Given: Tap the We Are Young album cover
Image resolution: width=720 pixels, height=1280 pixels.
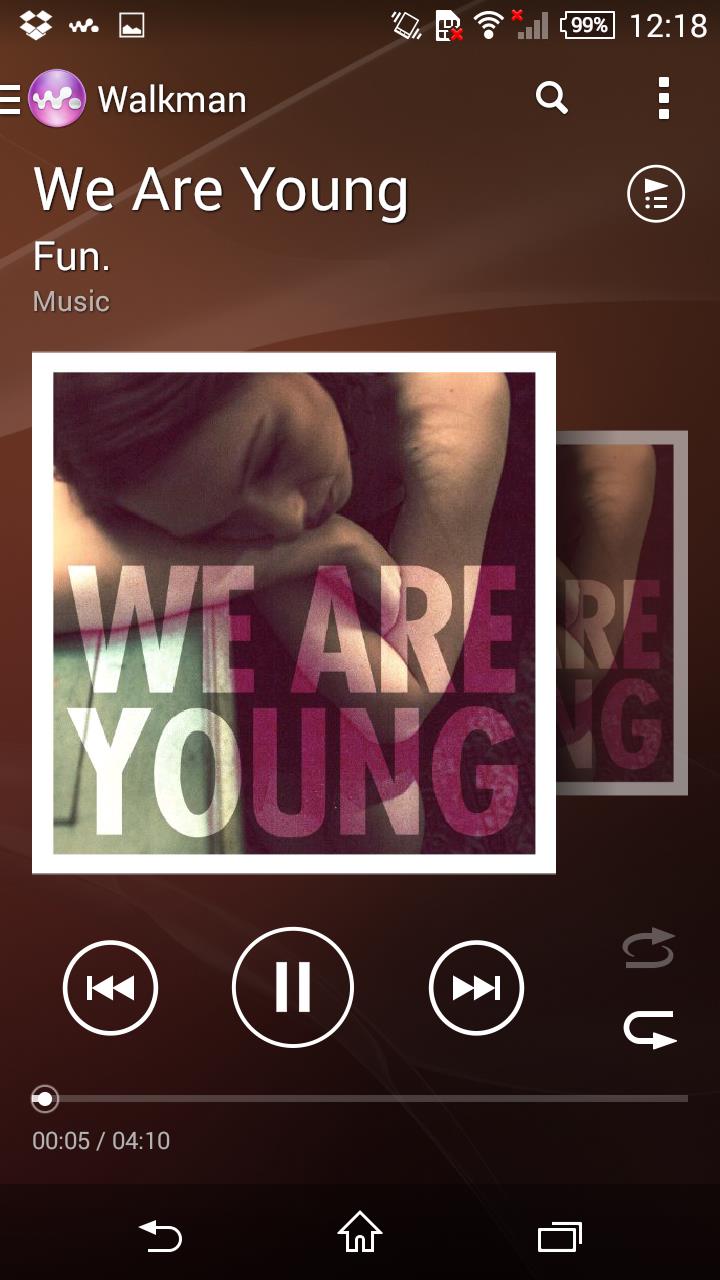Looking at the screenshot, I should (x=294, y=613).
